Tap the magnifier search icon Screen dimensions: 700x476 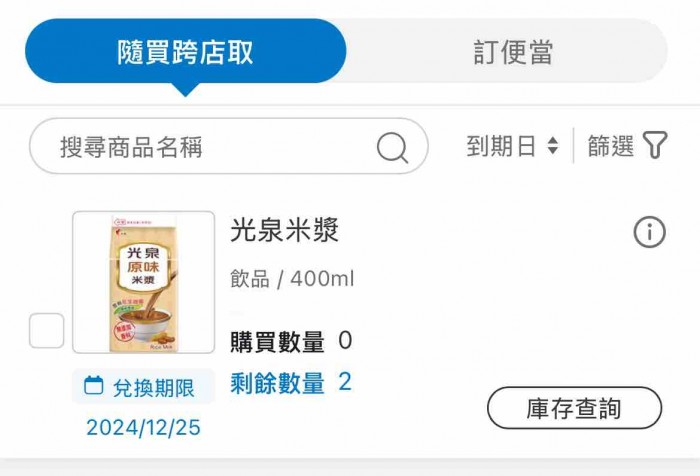(x=392, y=148)
